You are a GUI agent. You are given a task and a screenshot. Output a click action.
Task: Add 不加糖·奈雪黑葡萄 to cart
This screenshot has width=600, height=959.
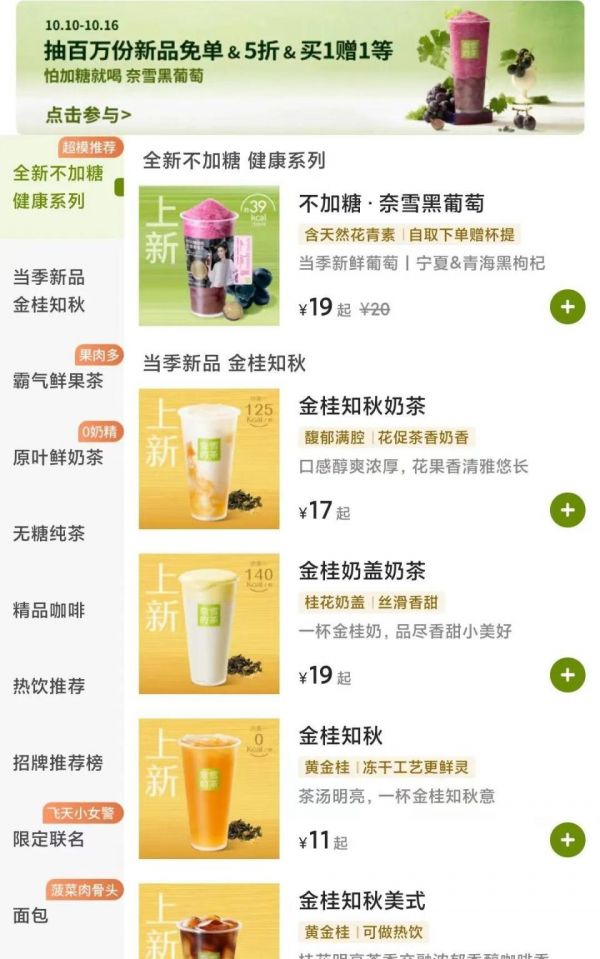[x=567, y=307]
